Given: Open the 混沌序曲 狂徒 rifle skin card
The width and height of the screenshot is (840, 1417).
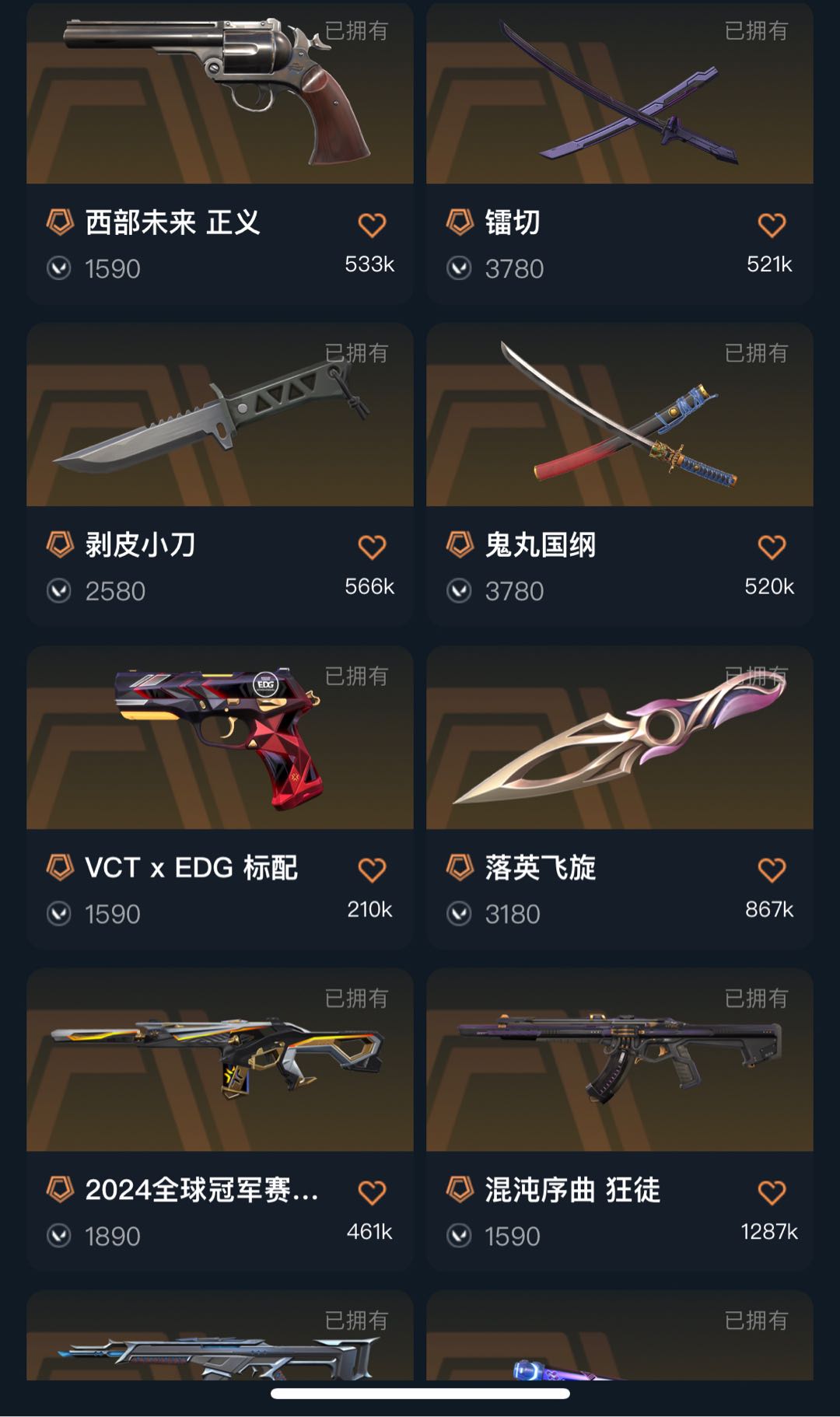Looking at the screenshot, I should pyautogui.click(x=619, y=1120).
